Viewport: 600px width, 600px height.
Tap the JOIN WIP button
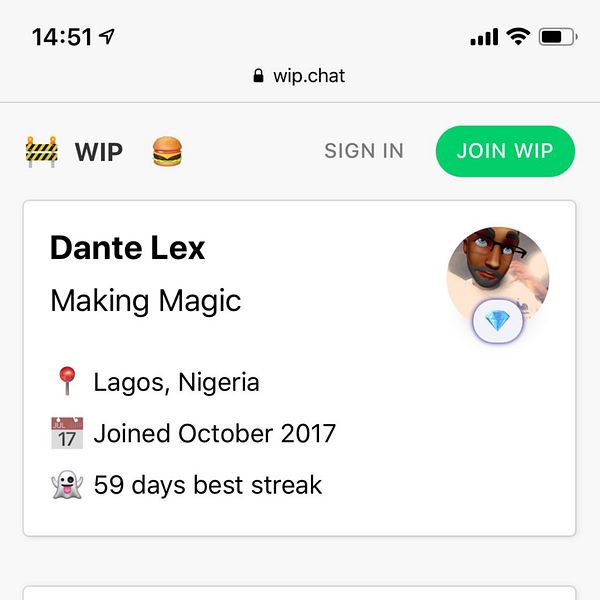pyautogui.click(x=505, y=152)
